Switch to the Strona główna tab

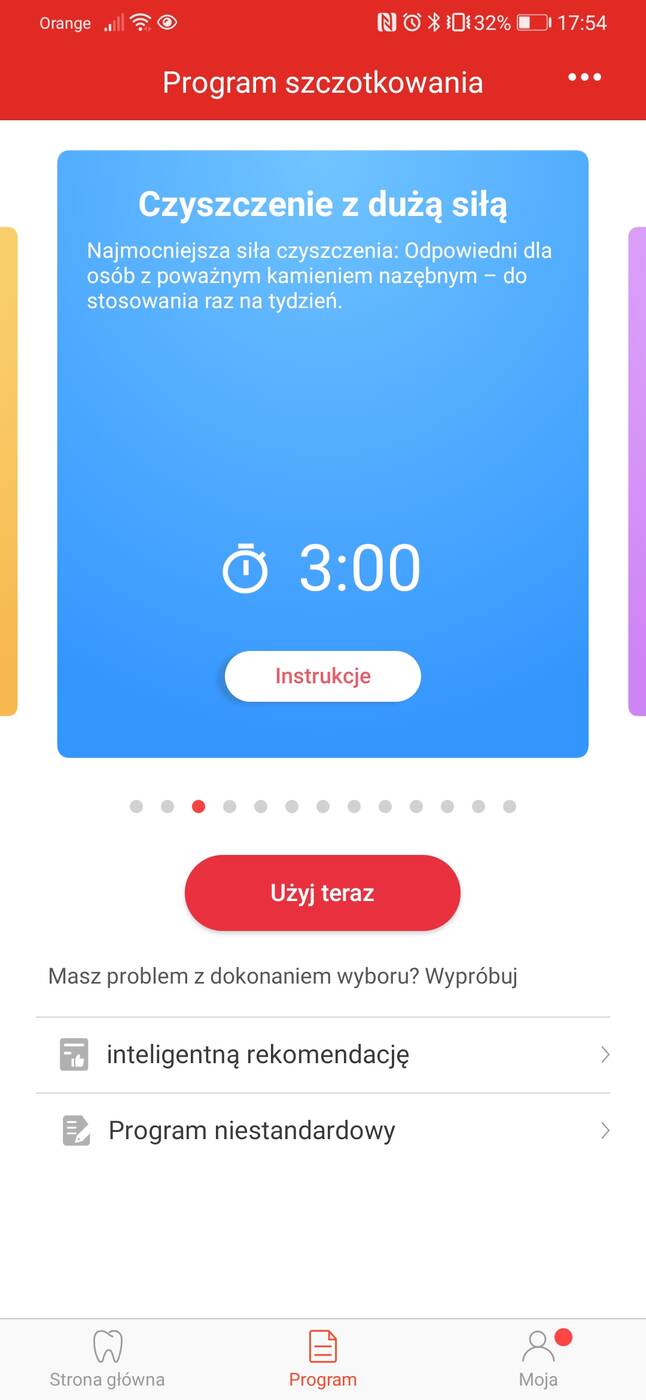click(107, 1358)
